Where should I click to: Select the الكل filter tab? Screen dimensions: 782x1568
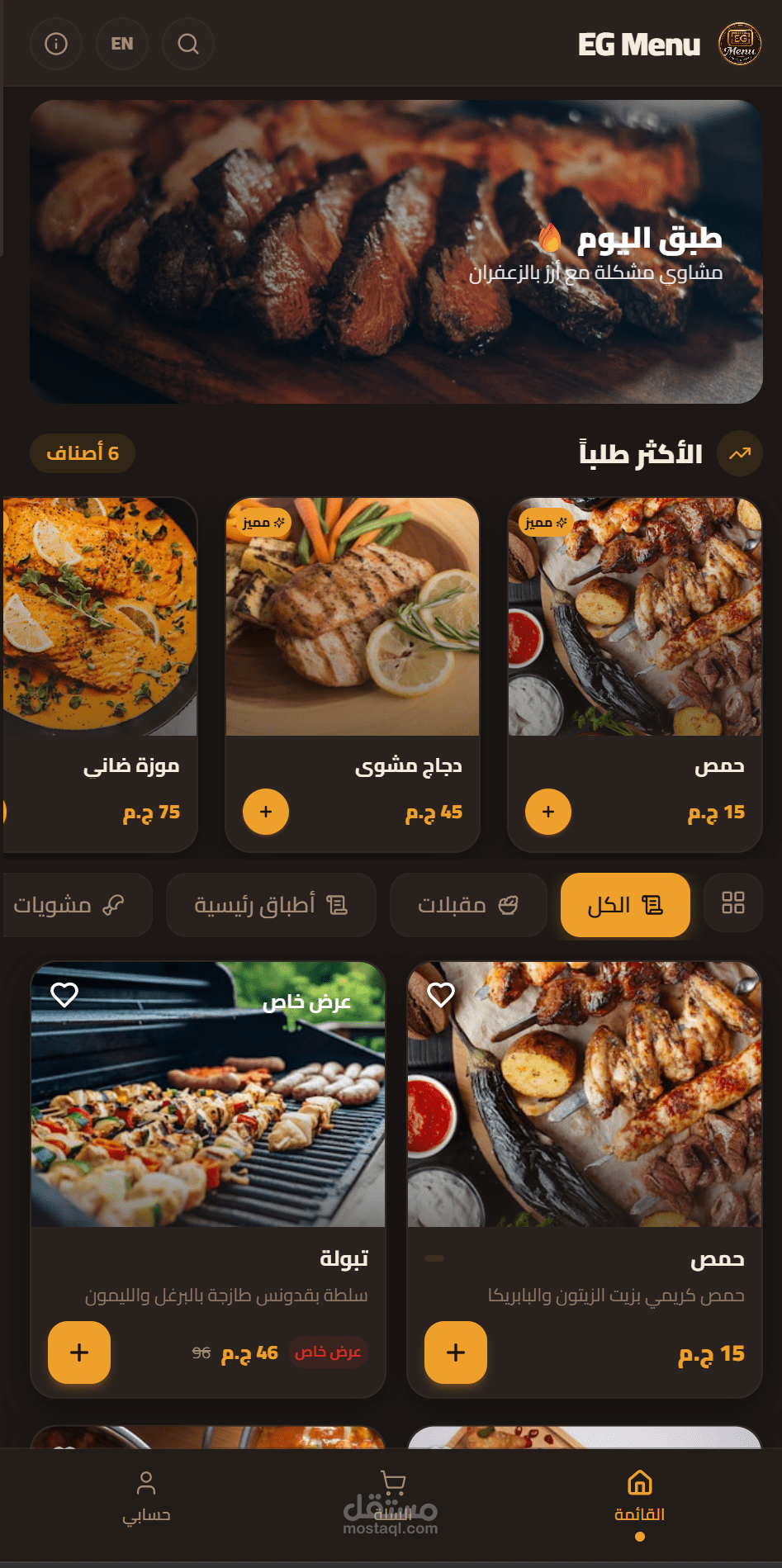click(625, 905)
